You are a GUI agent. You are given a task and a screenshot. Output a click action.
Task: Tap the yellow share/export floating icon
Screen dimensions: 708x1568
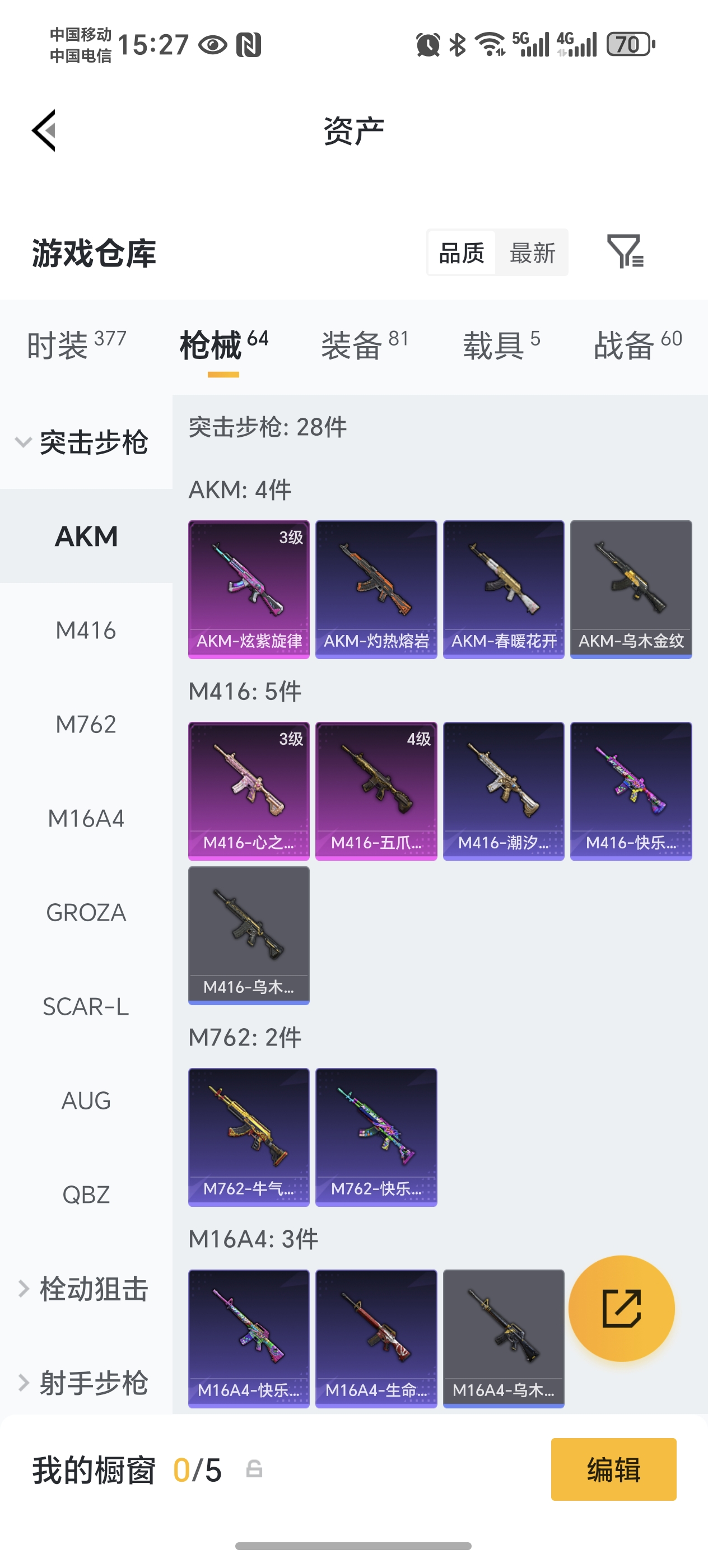pos(622,1308)
